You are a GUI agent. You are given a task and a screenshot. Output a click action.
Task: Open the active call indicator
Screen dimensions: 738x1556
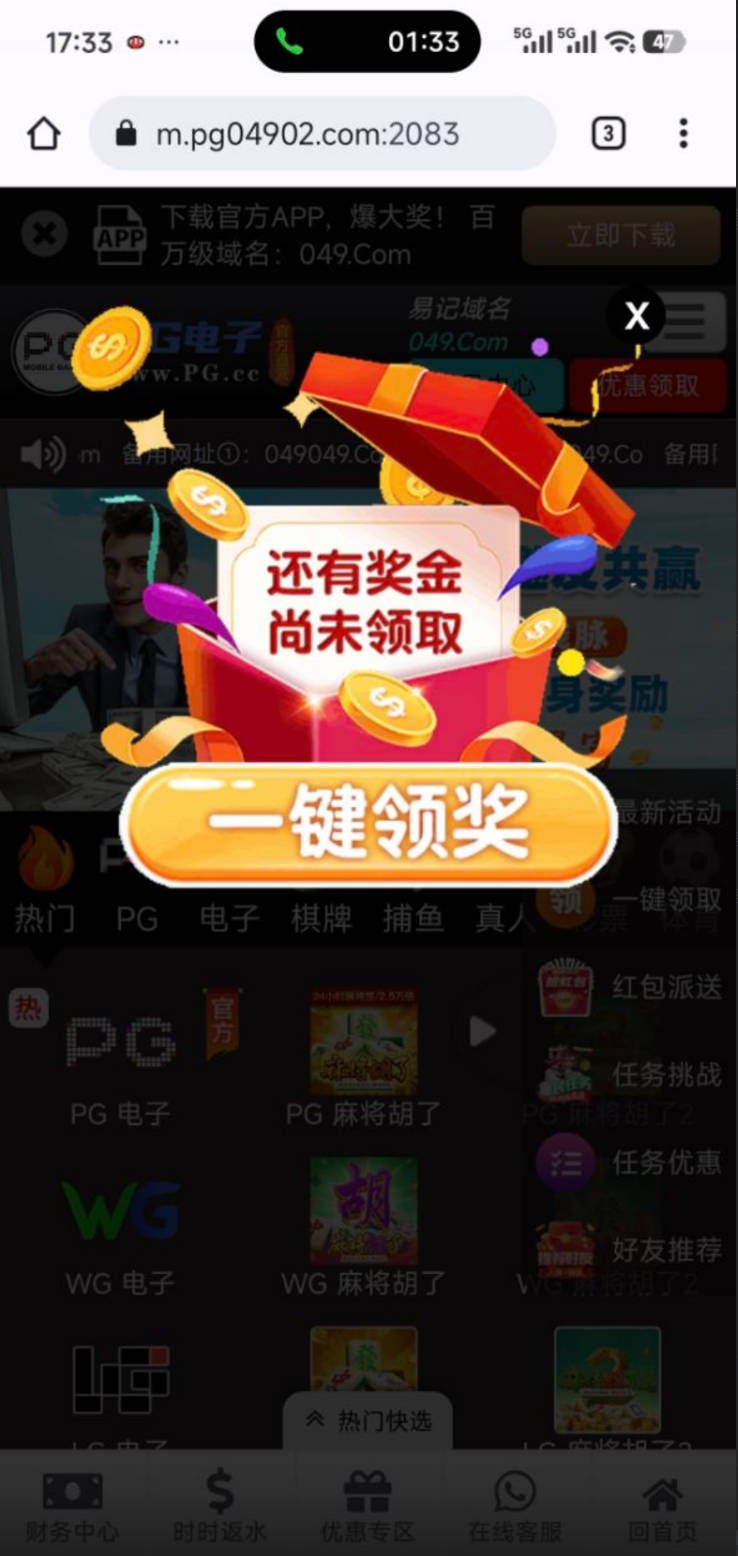367,42
